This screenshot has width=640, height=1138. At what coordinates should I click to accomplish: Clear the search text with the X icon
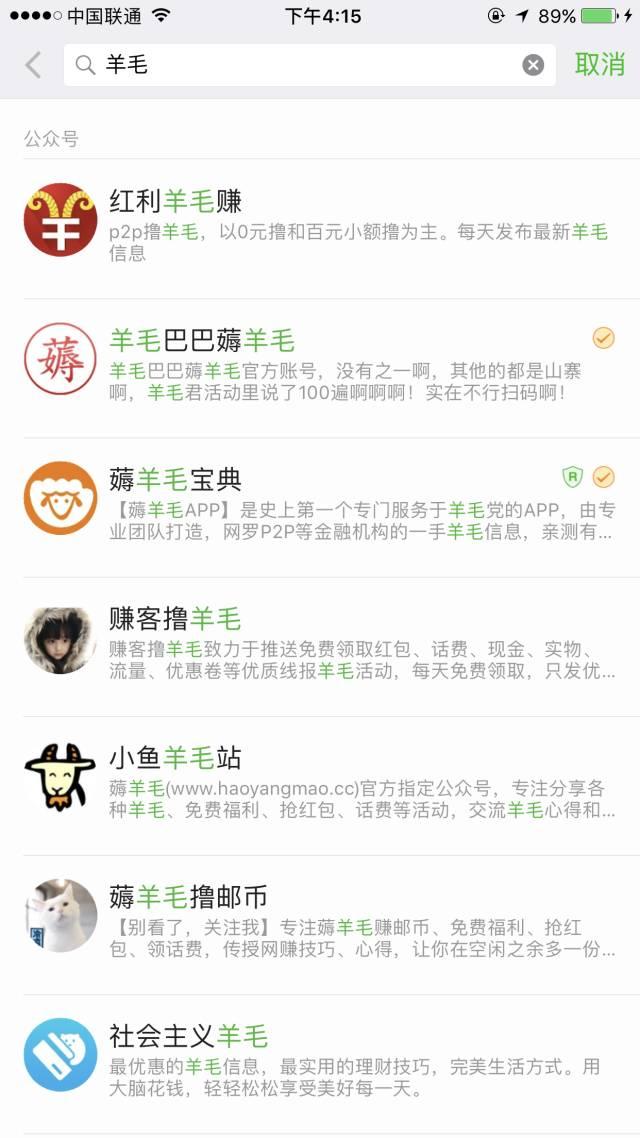(x=533, y=65)
